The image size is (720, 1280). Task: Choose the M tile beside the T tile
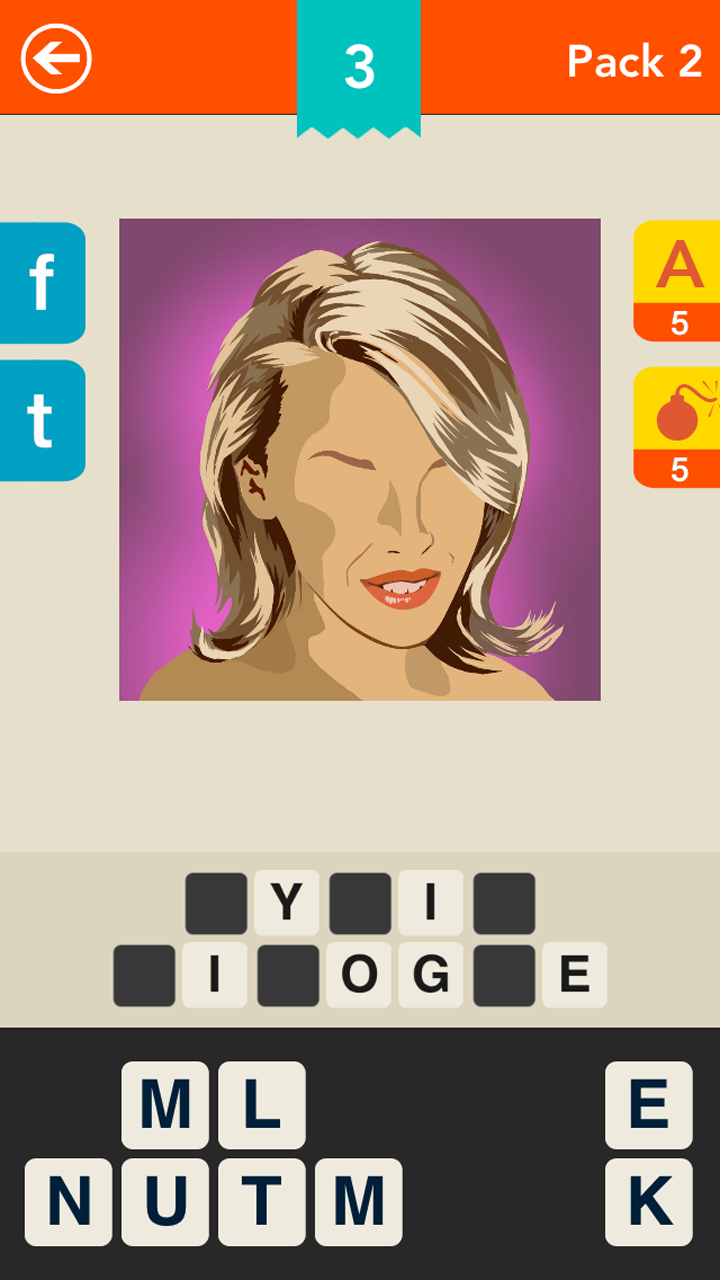358,1201
